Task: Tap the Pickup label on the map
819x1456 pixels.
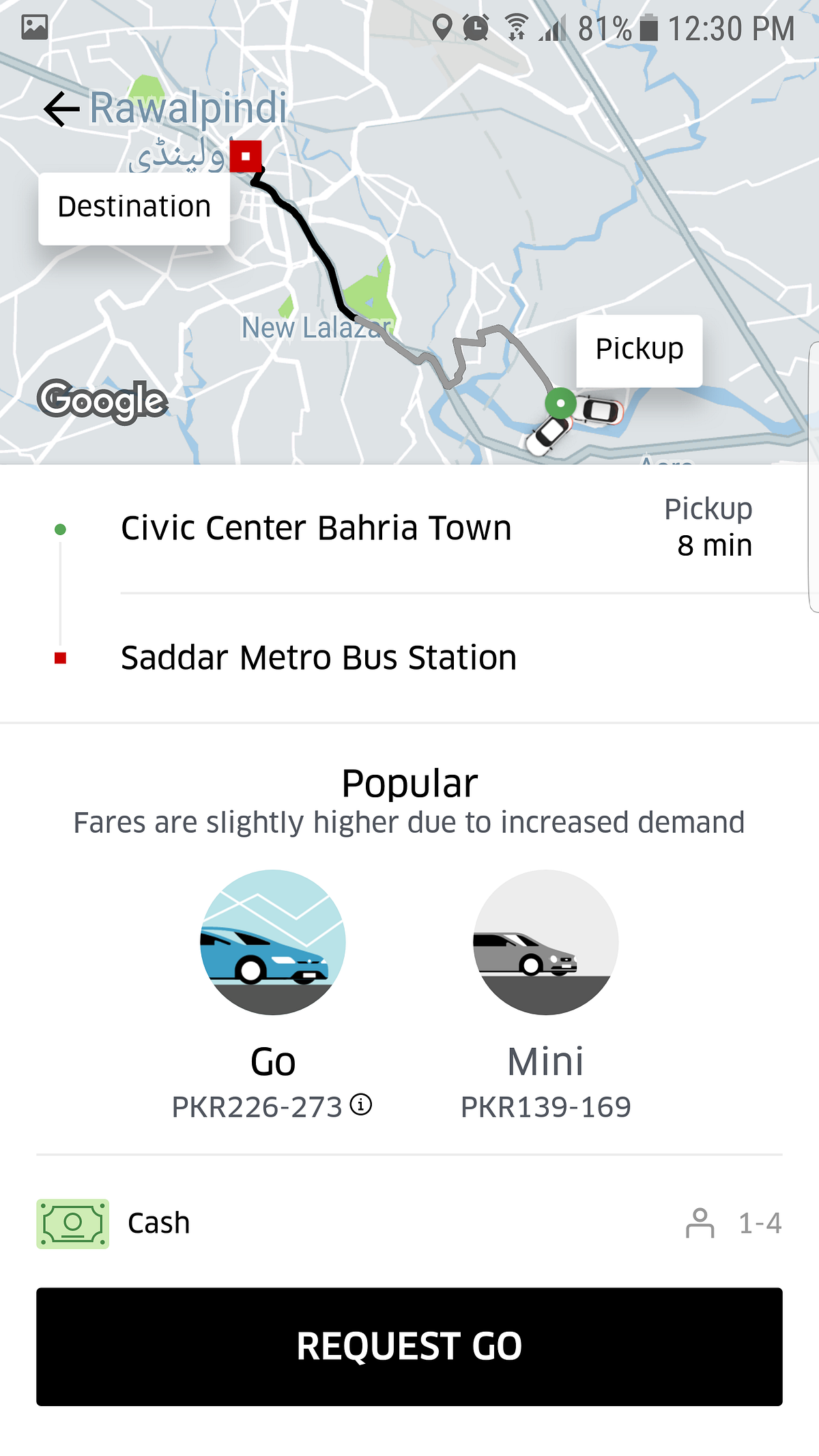Action: click(x=639, y=349)
